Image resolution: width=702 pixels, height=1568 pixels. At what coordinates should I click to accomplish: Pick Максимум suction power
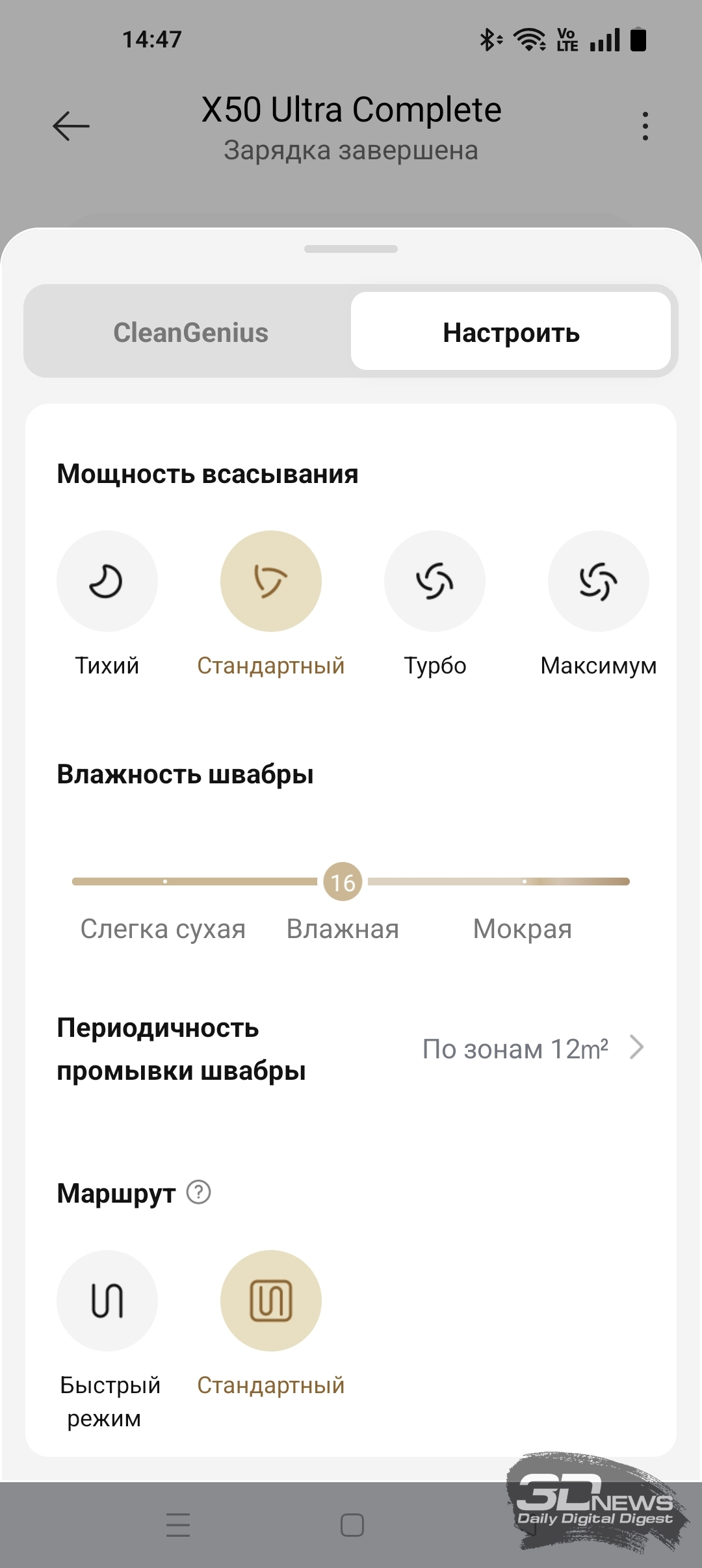pyautogui.click(x=599, y=581)
